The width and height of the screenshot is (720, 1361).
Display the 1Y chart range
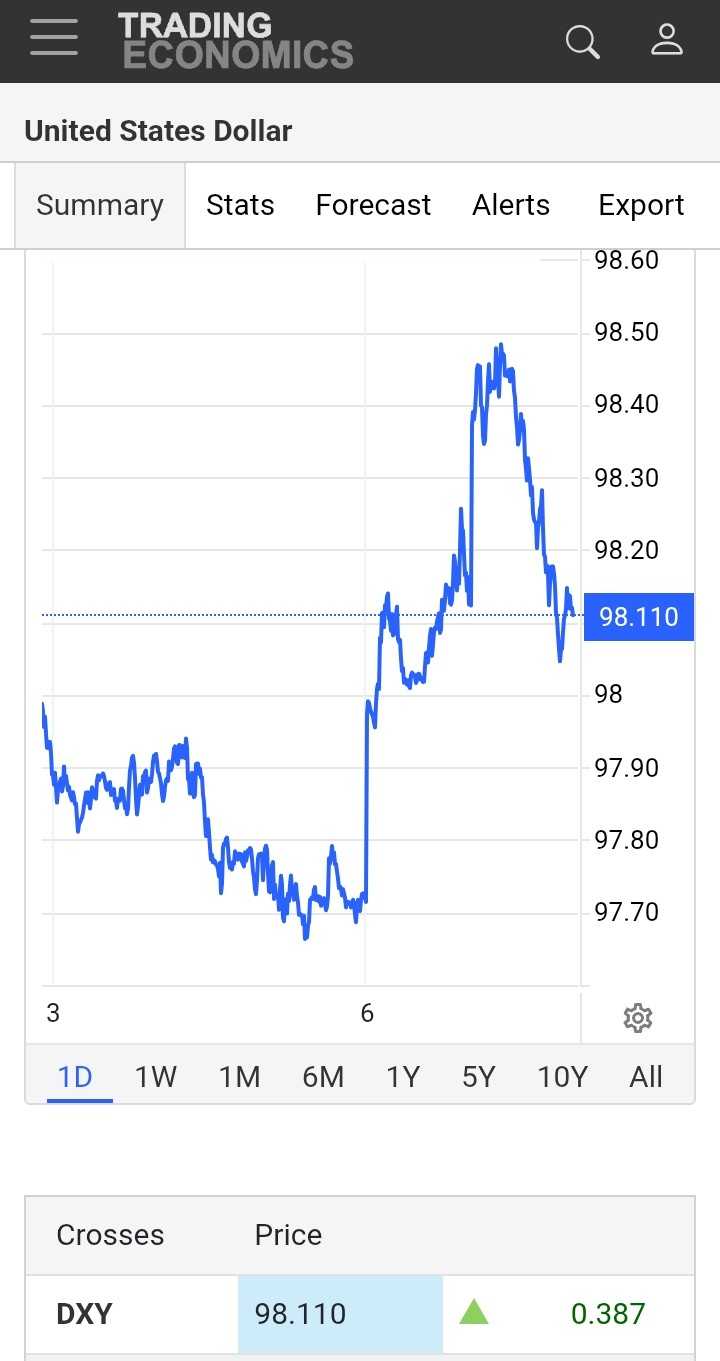pyautogui.click(x=403, y=1077)
